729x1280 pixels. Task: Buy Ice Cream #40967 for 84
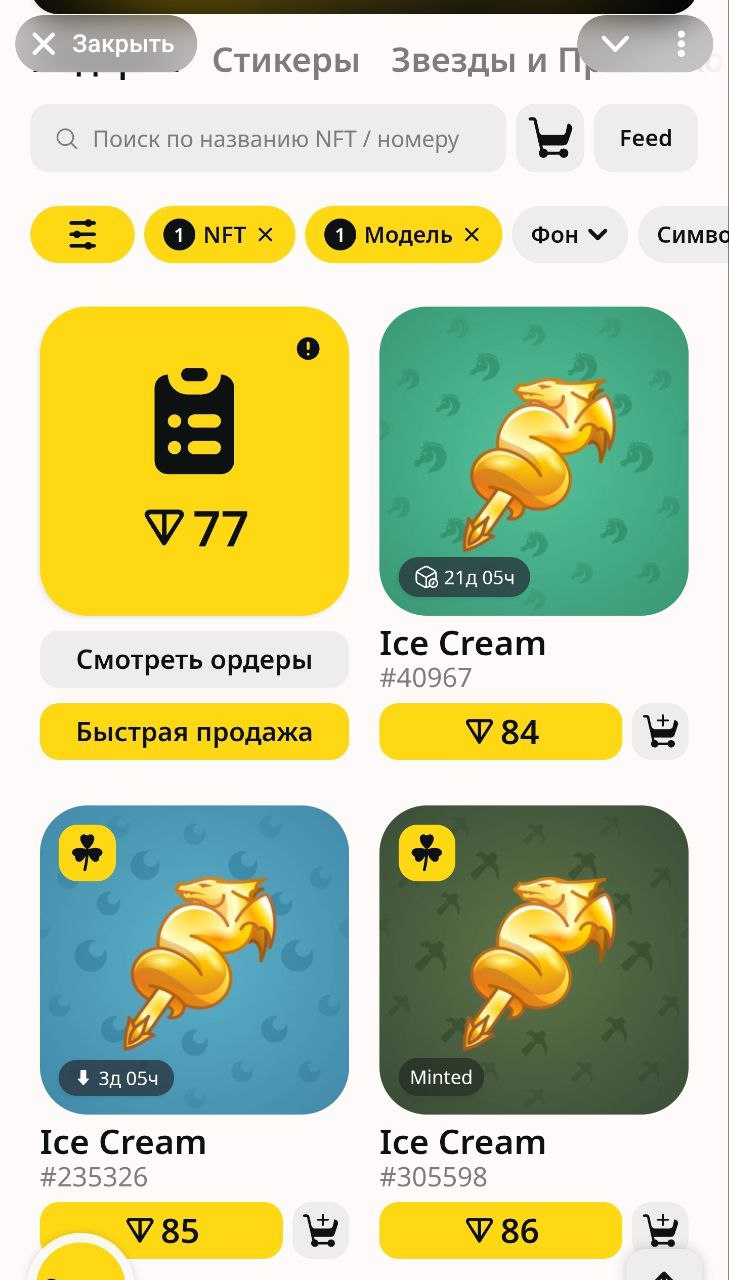point(500,732)
